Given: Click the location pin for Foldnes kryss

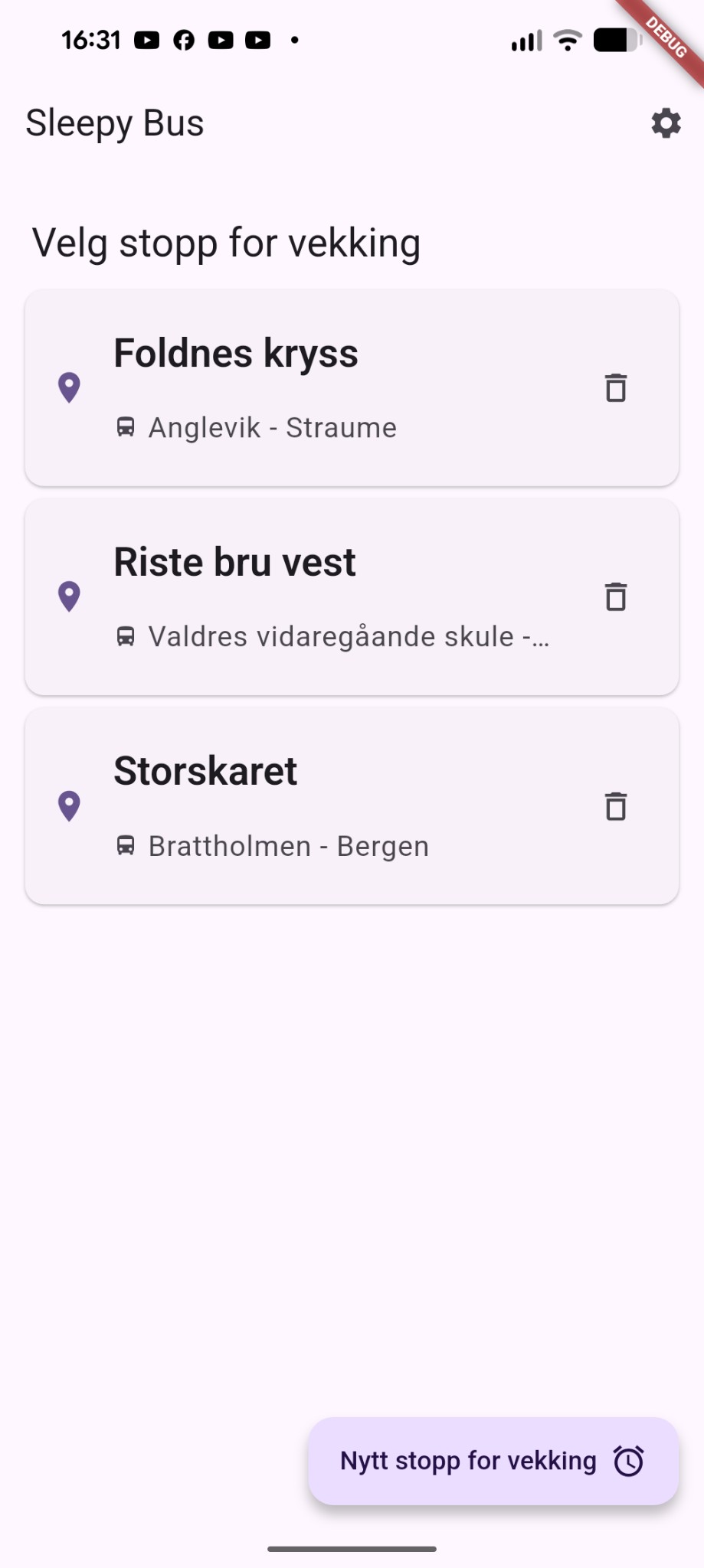Looking at the screenshot, I should 70,388.
